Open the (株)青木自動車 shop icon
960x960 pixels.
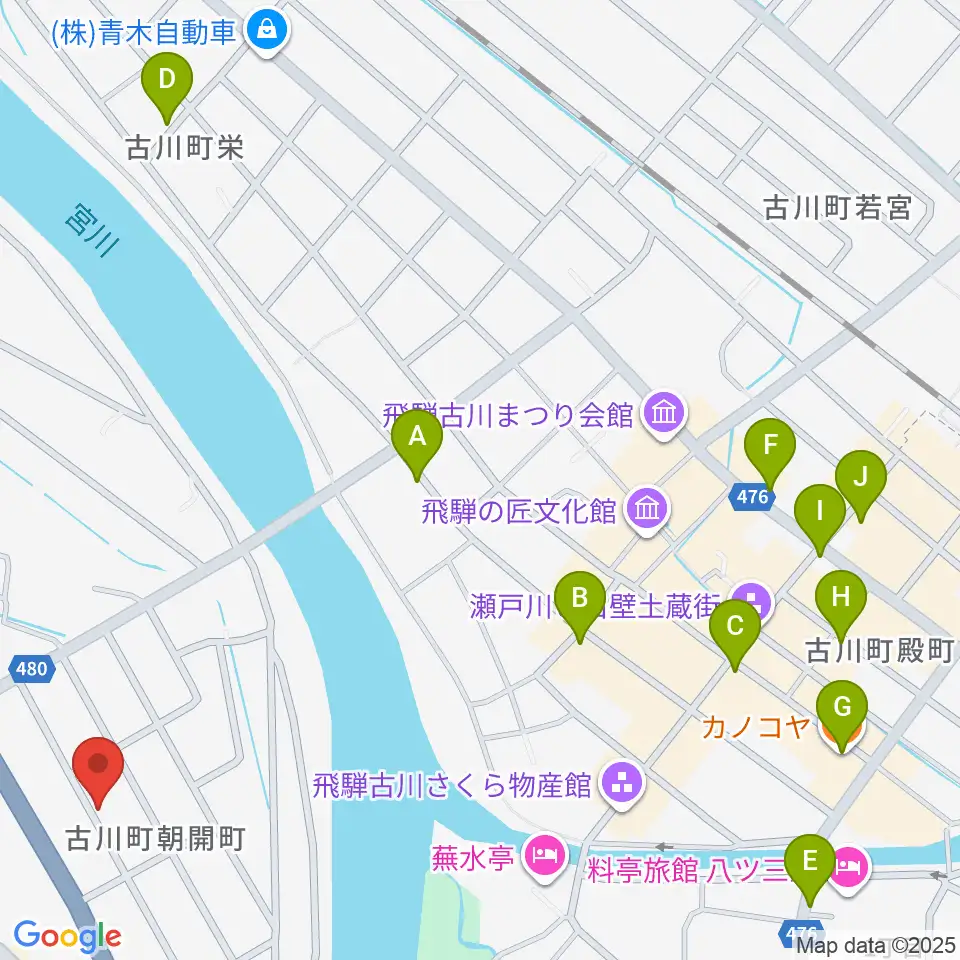coord(267,32)
